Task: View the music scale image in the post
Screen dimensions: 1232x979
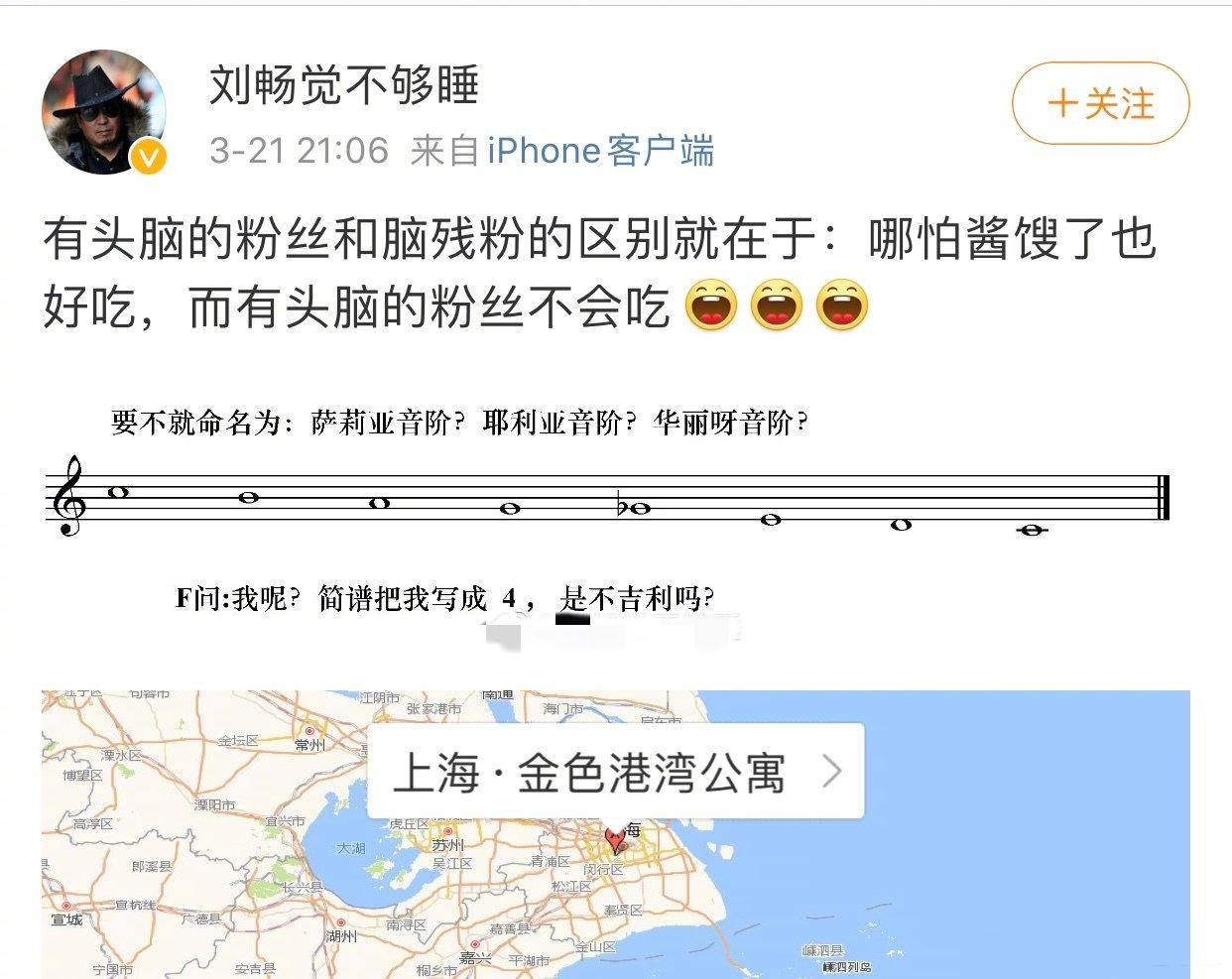Action: tap(615, 506)
